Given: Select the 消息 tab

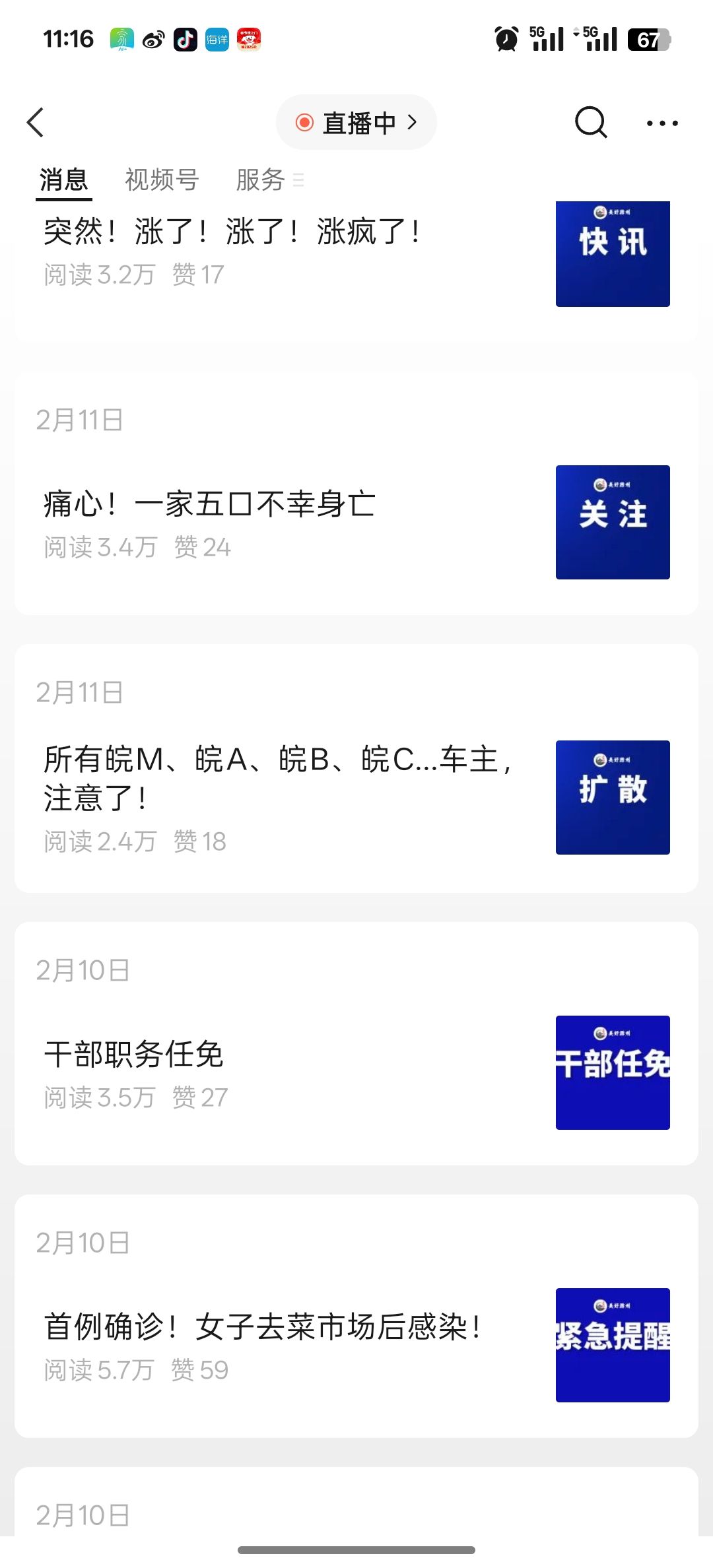Looking at the screenshot, I should pyautogui.click(x=63, y=180).
